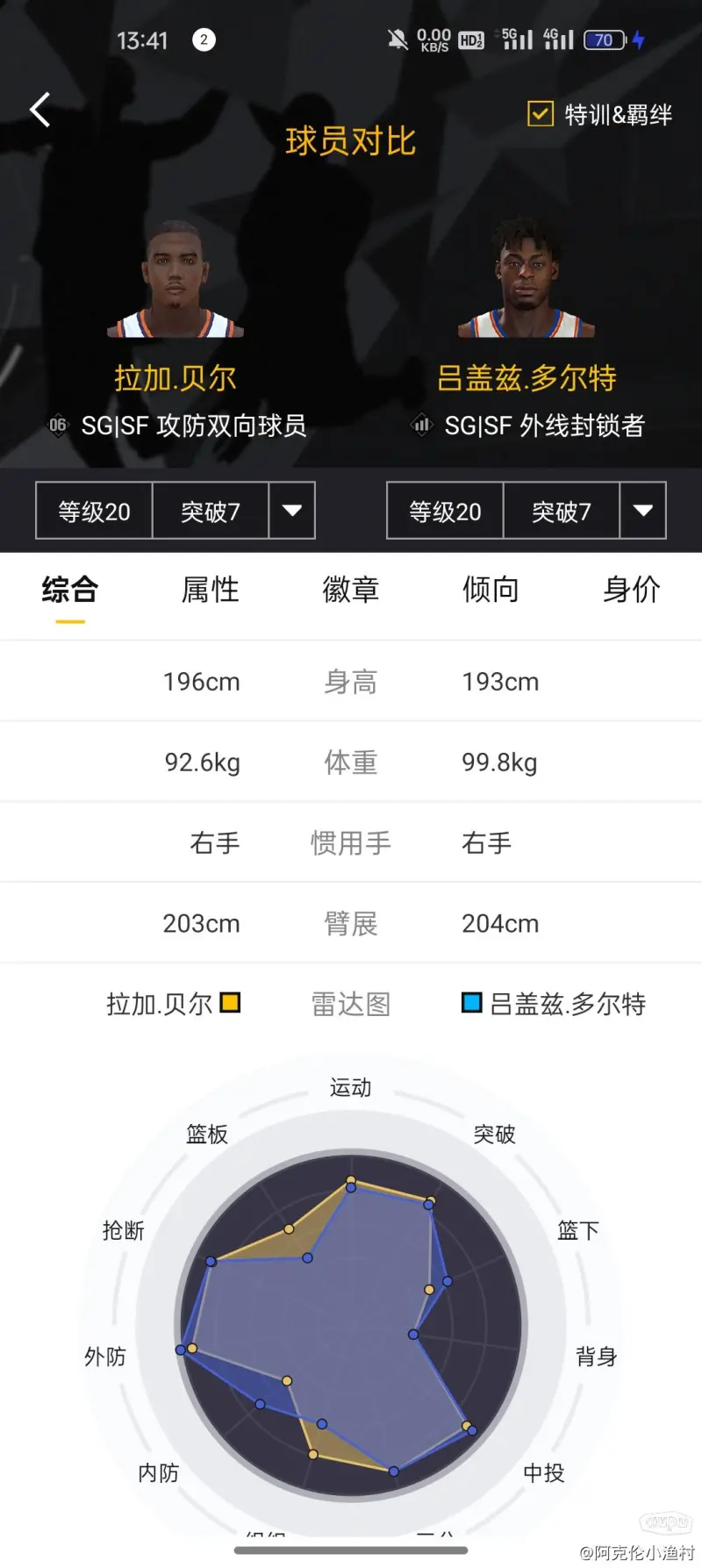Tap 拉加.贝尔 player portrait
This screenshot has width=702, height=1568.
pos(175,281)
